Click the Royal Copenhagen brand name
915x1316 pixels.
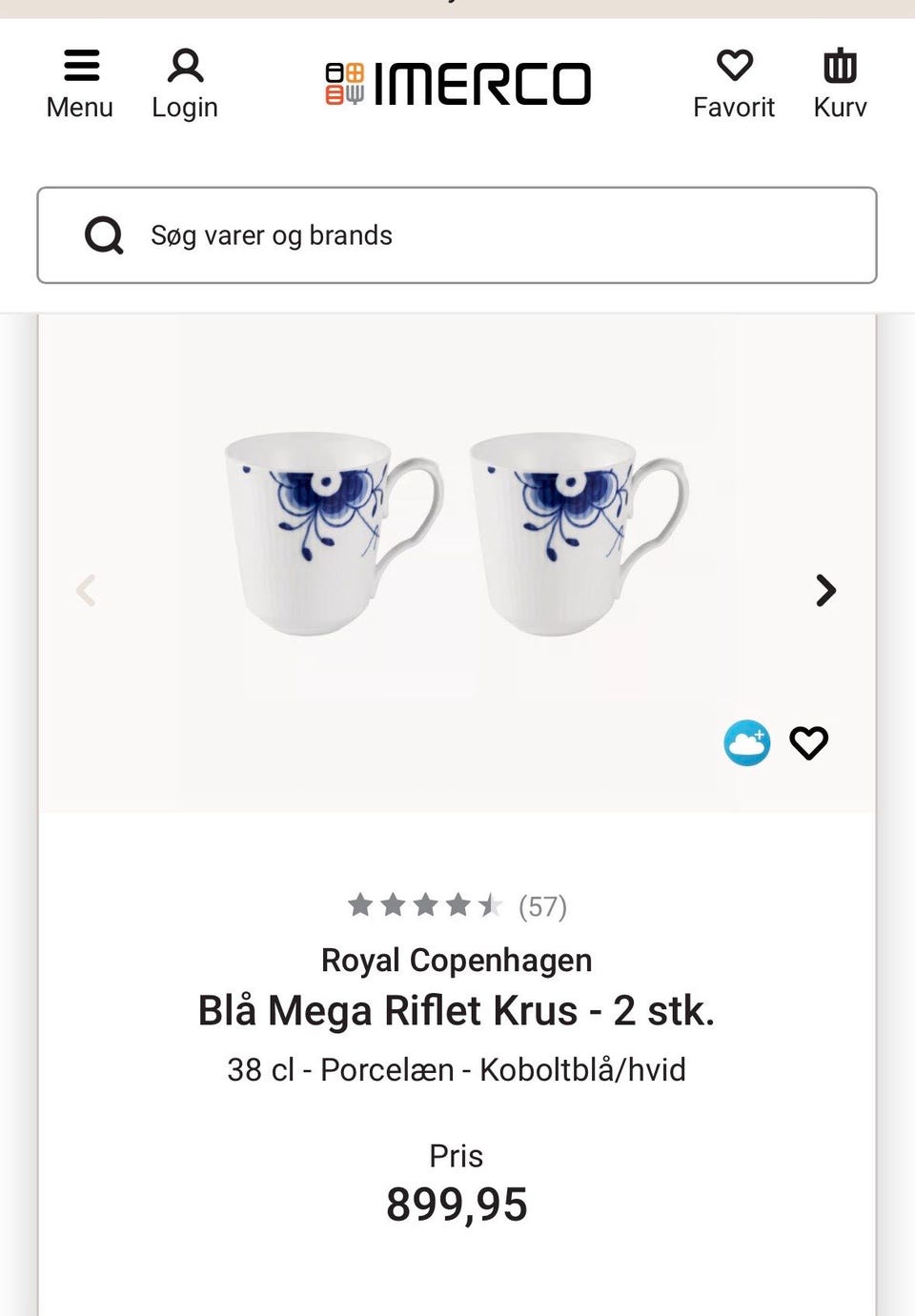coord(457,961)
